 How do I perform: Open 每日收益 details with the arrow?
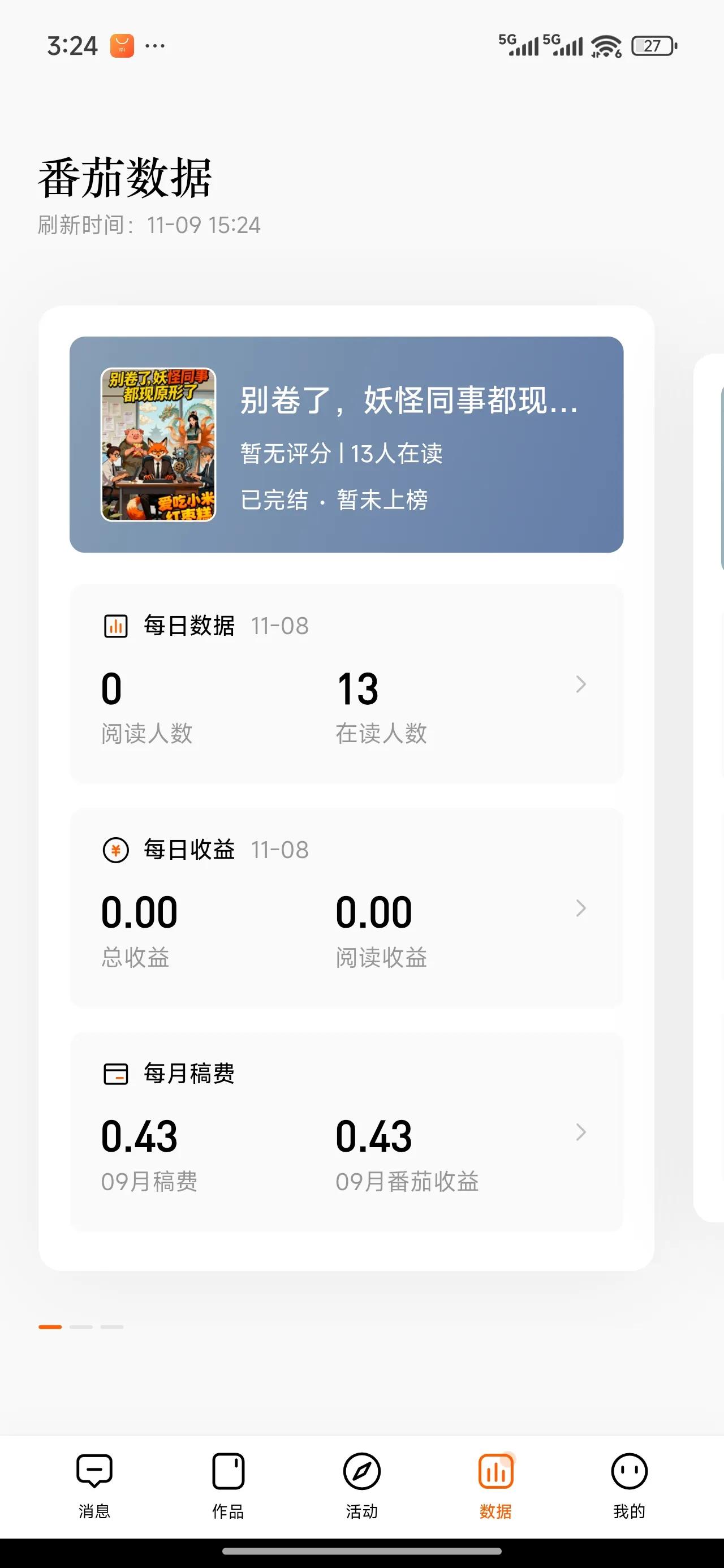(580, 909)
